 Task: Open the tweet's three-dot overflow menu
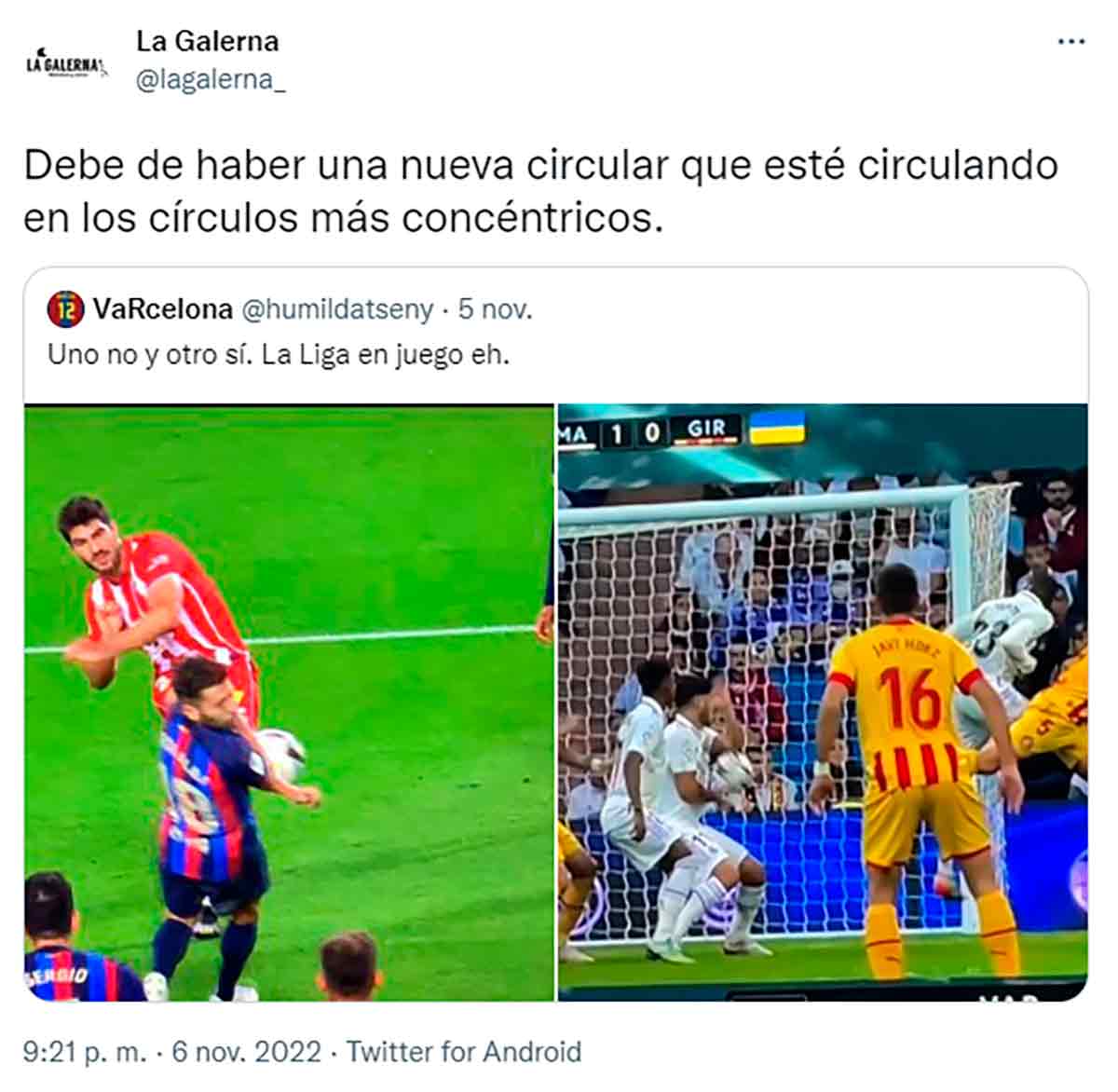click(x=1070, y=43)
